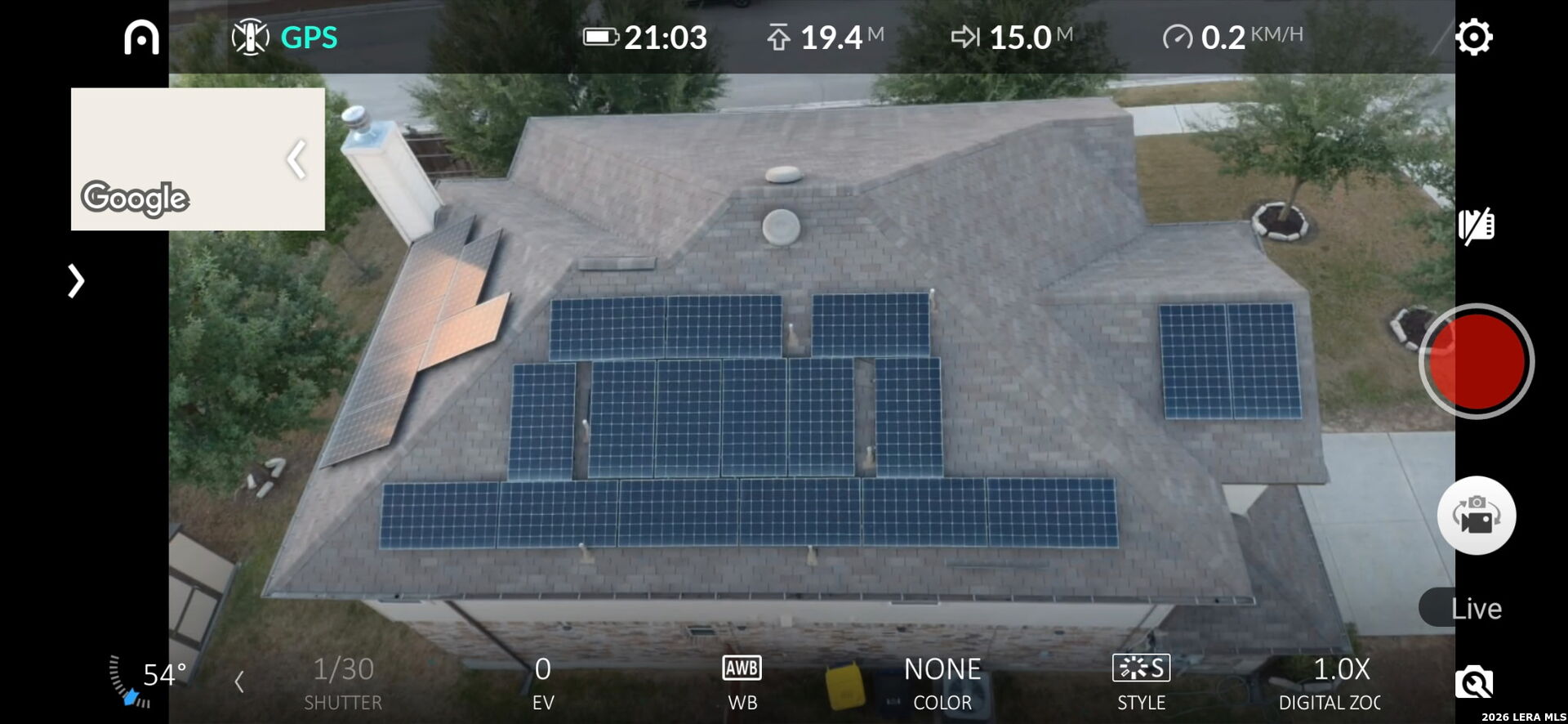Image resolution: width=1568 pixels, height=724 pixels.
Task: Go to the app home screen
Action: click(141, 38)
